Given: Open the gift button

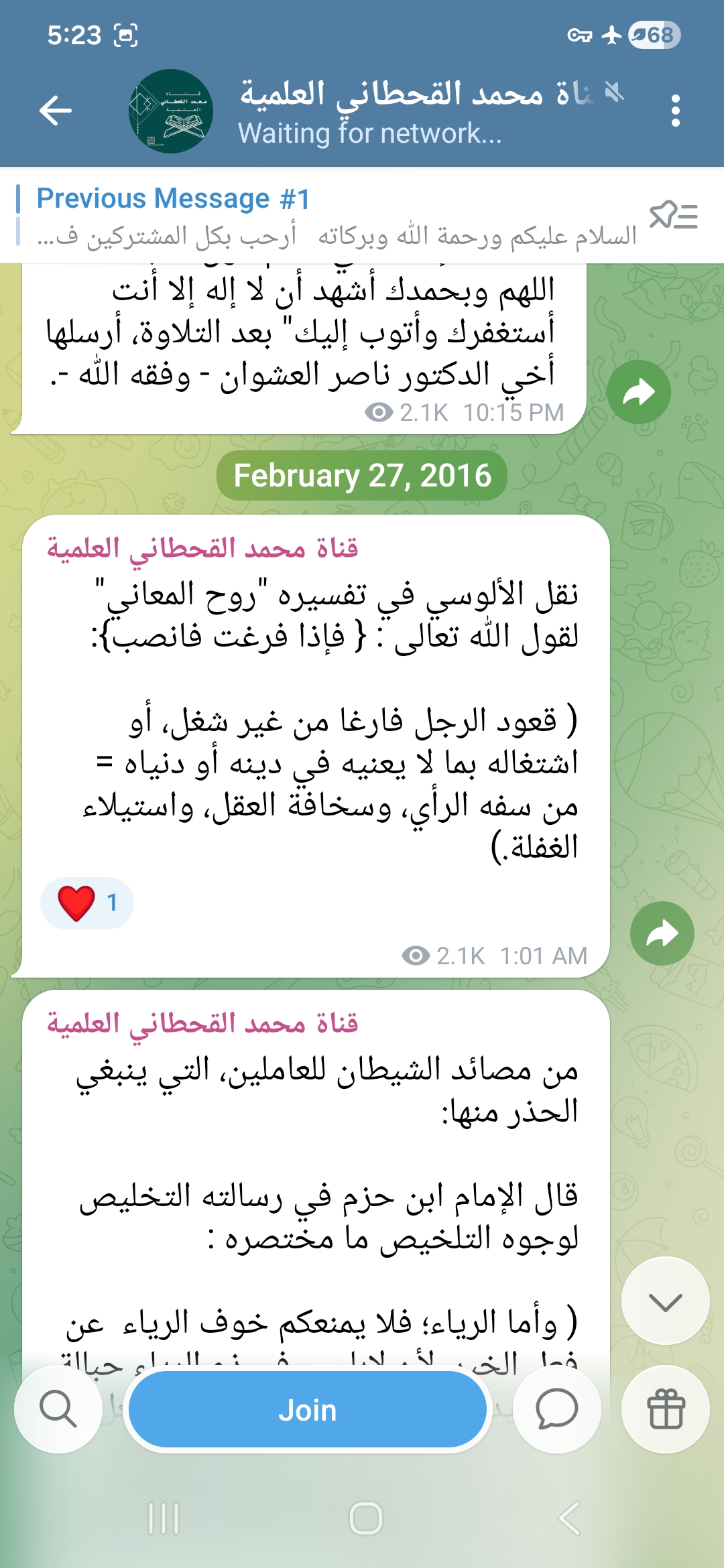Looking at the screenshot, I should pyautogui.click(x=665, y=1410).
